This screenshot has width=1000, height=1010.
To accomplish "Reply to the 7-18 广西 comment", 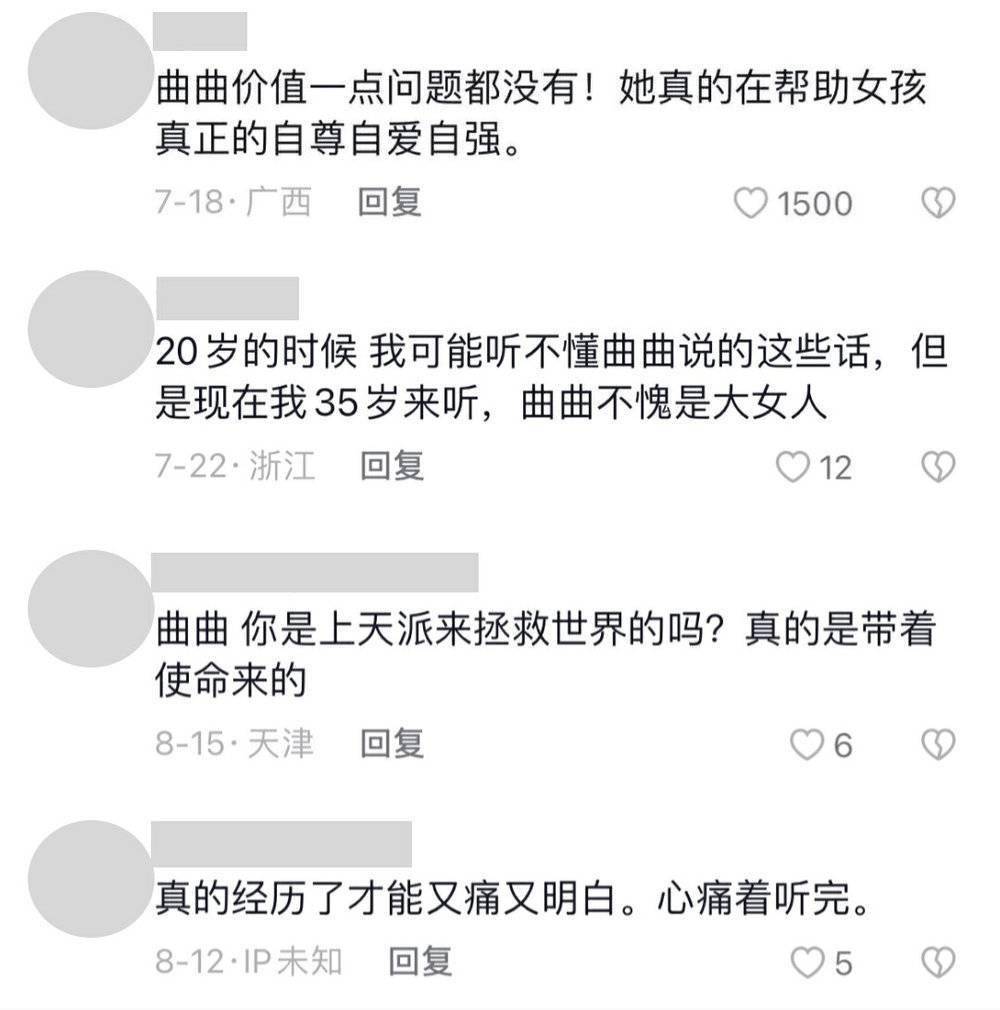I will pyautogui.click(x=390, y=203).
